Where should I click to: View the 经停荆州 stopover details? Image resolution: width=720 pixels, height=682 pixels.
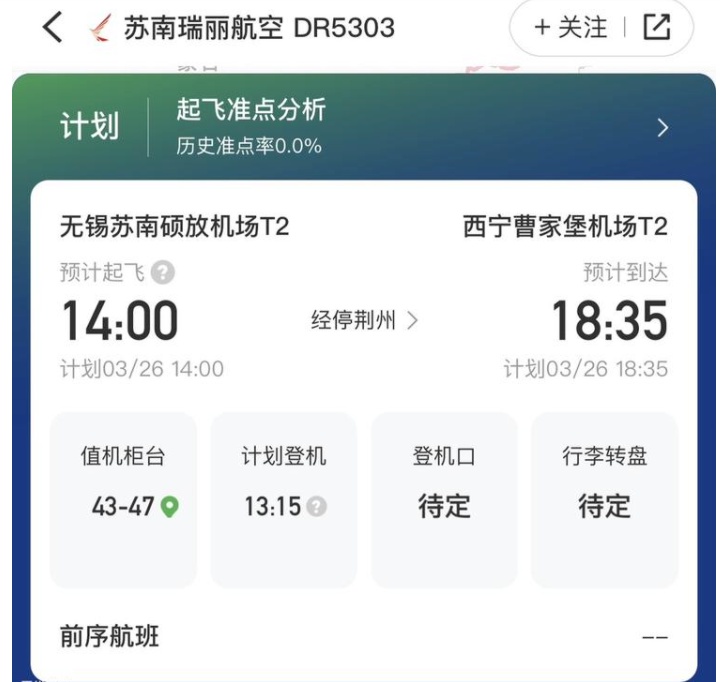coord(364,321)
